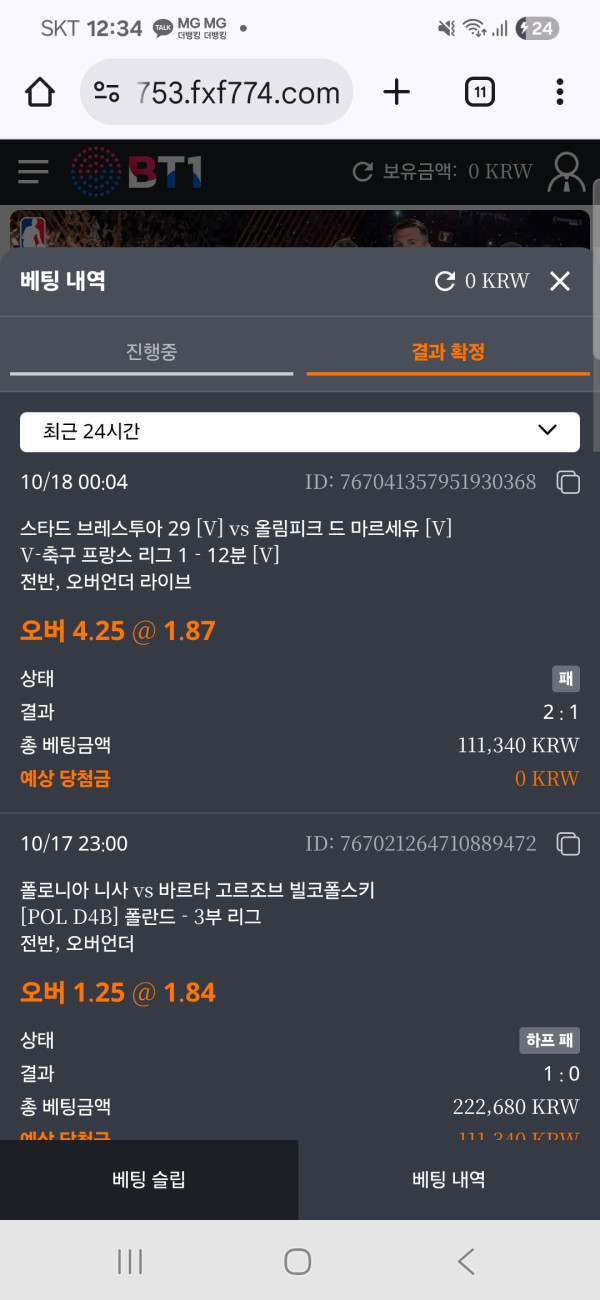Image resolution: width=600 pixels, height=1300 pixels.
Task: Open the system recent apps view
Action: click(x=130, y=1262)
